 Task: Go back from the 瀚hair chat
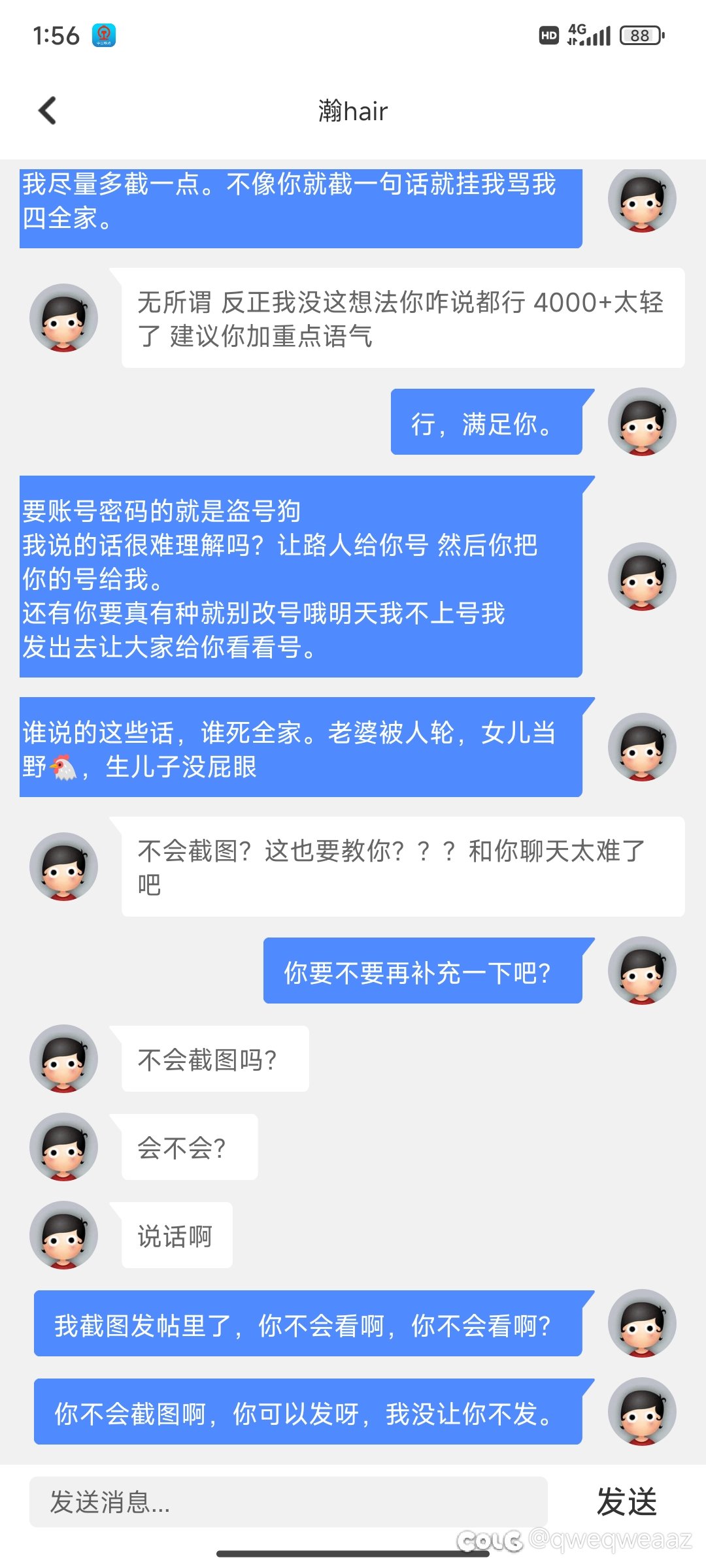48,110
